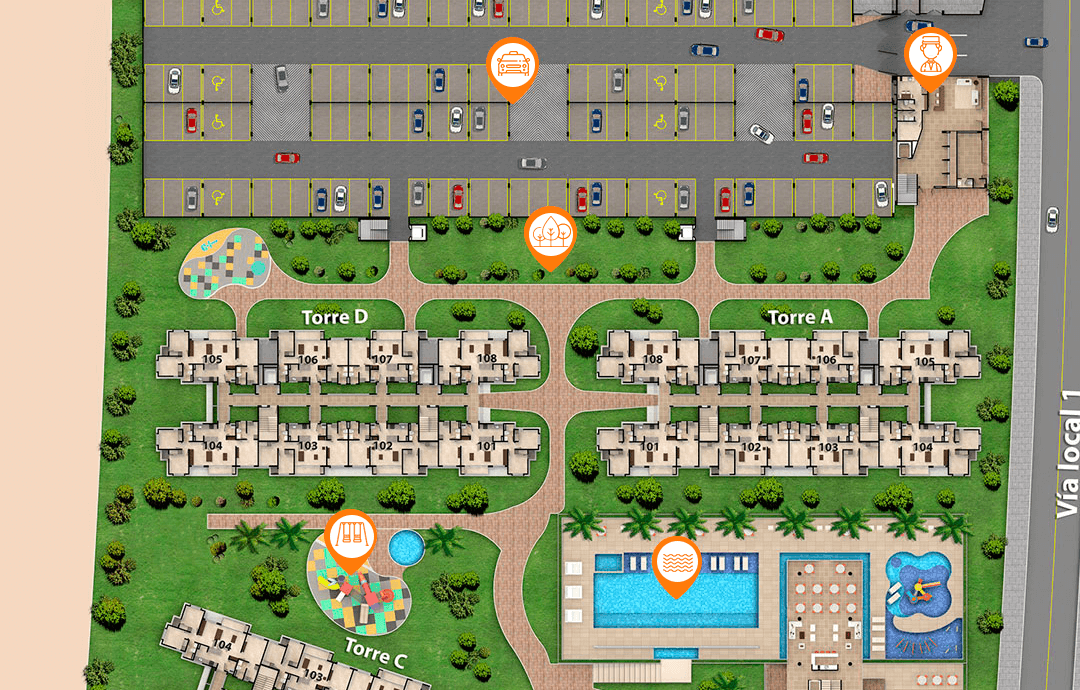Open the playground swing pin
Screen dimensions: 1080x690
[350, 537]
